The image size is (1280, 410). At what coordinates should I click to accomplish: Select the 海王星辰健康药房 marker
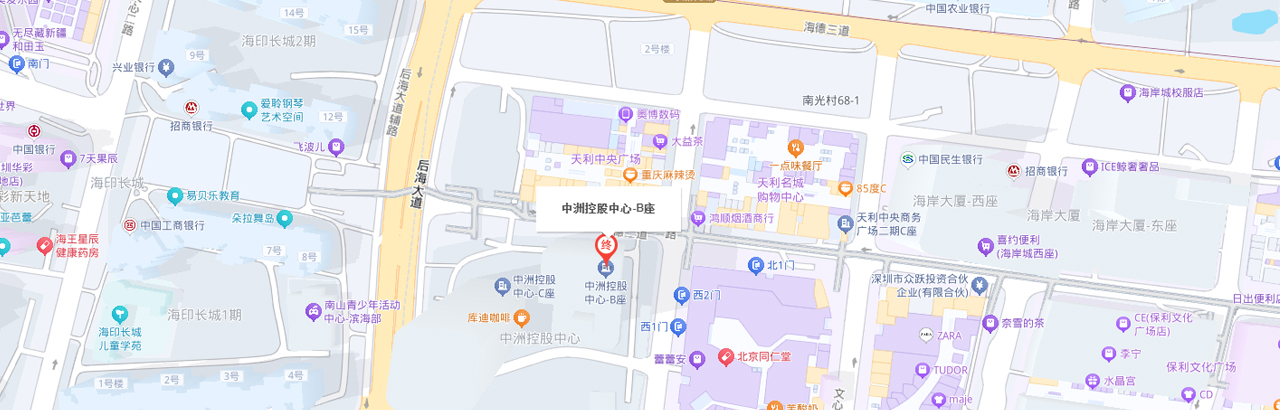tap(44, 245)
